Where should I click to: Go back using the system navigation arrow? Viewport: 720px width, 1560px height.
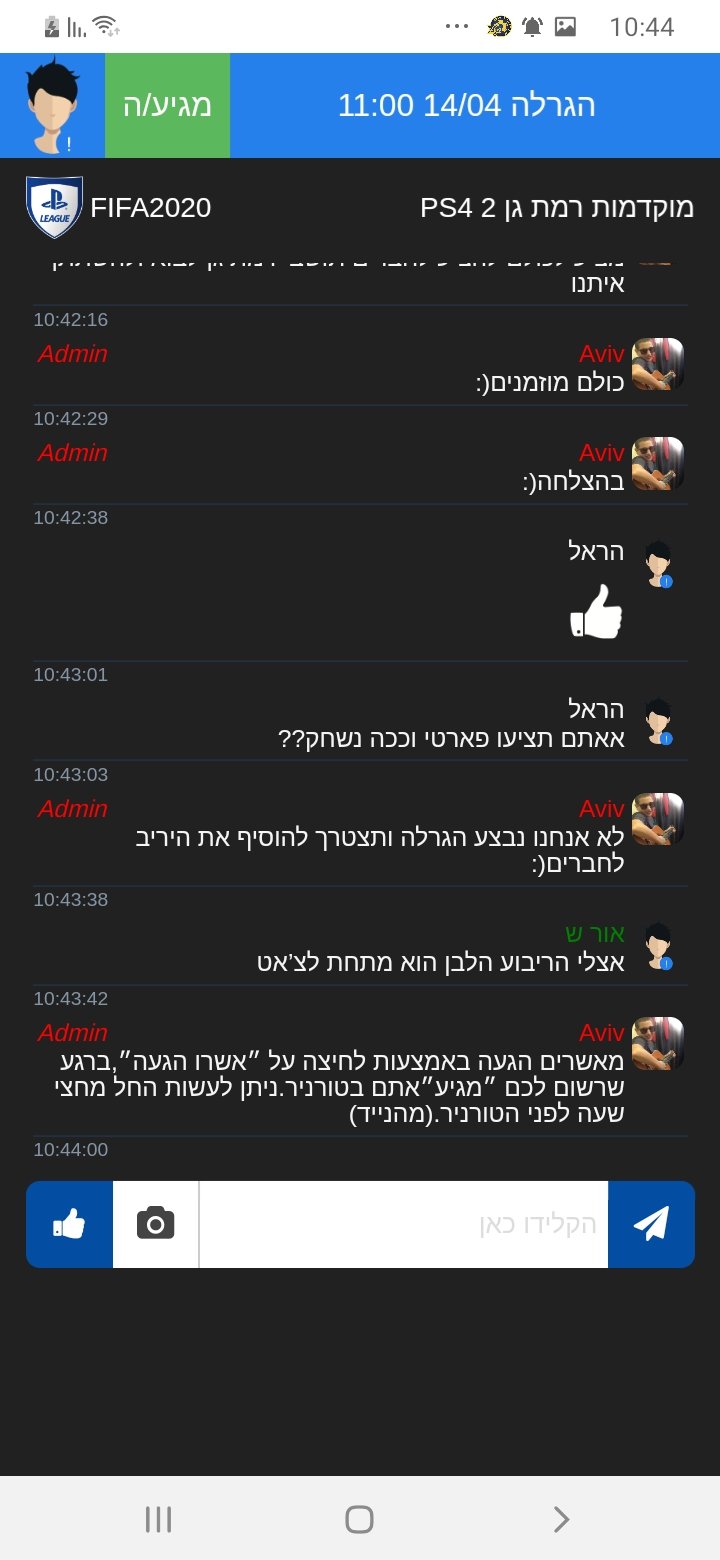tap(561, 1520)
